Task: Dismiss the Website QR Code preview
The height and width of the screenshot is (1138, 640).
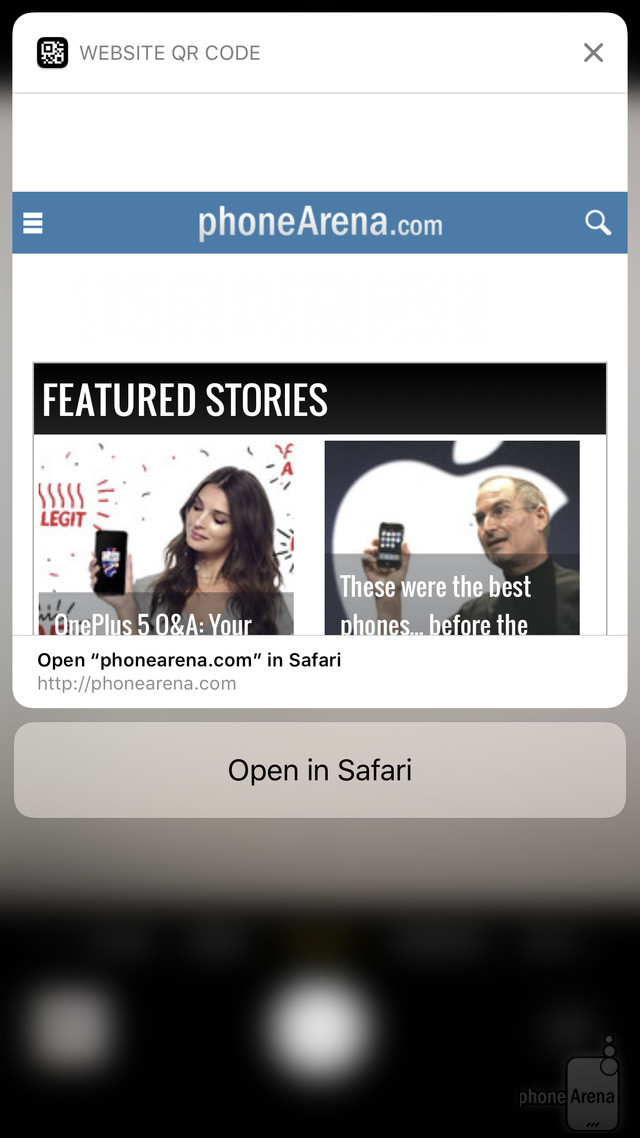Action: pyautogui.click(x=593, y=53)
